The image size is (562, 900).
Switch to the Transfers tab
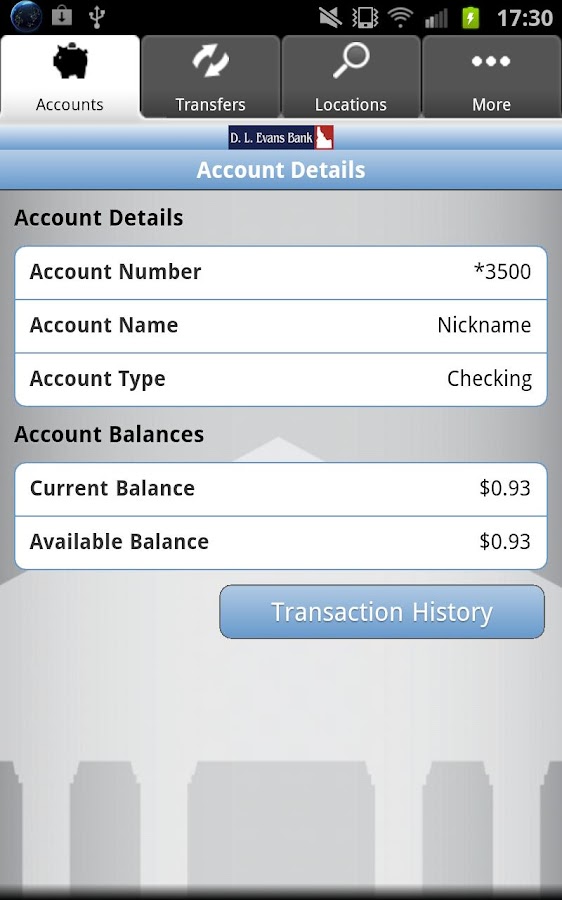click(211, 77)
